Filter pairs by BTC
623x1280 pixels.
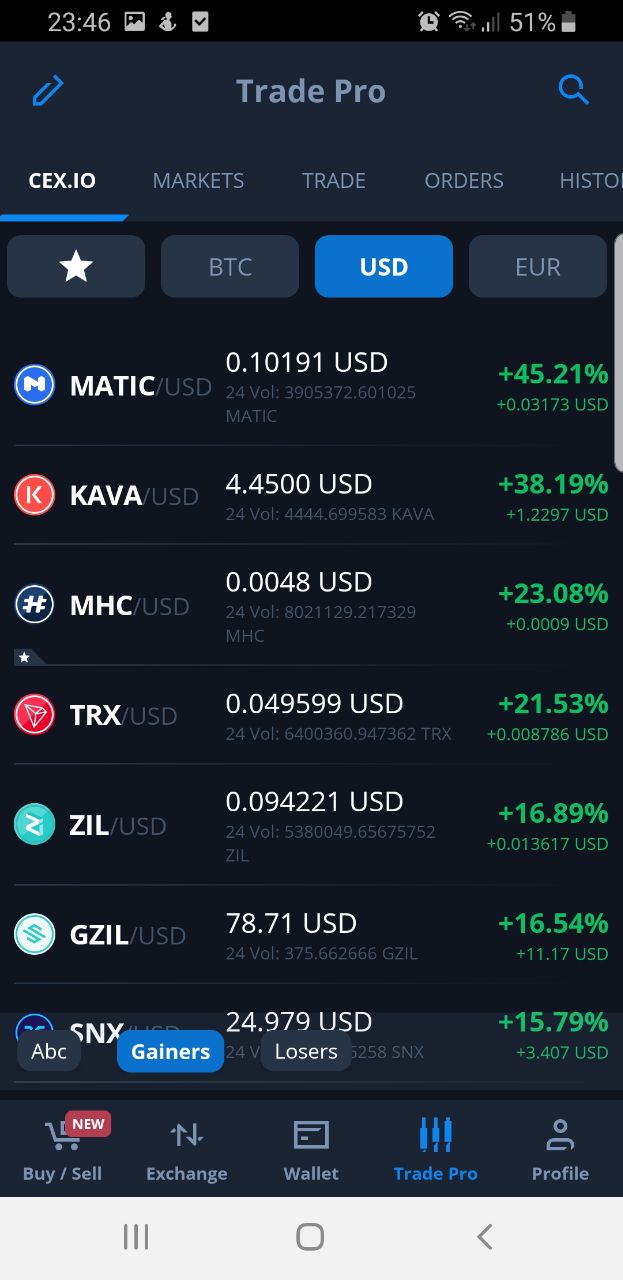(x=230, y=266)
